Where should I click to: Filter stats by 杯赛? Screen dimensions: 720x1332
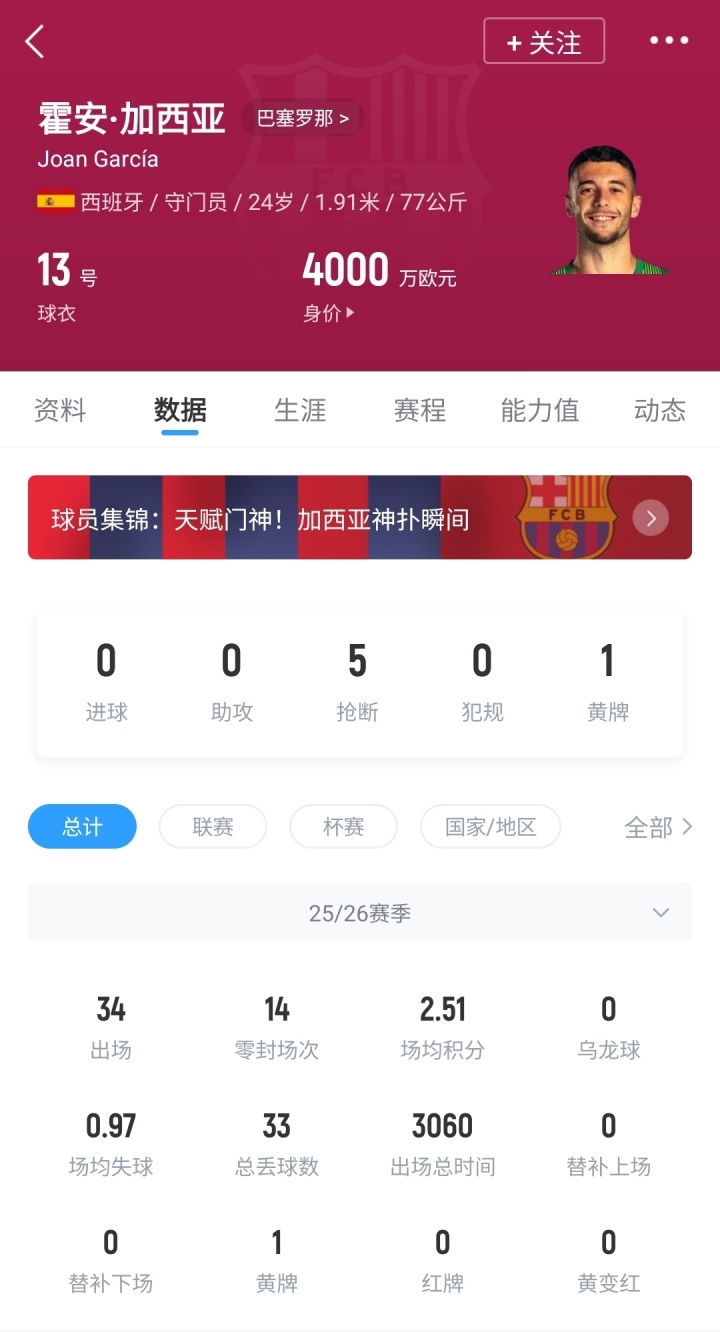(343, 827)
